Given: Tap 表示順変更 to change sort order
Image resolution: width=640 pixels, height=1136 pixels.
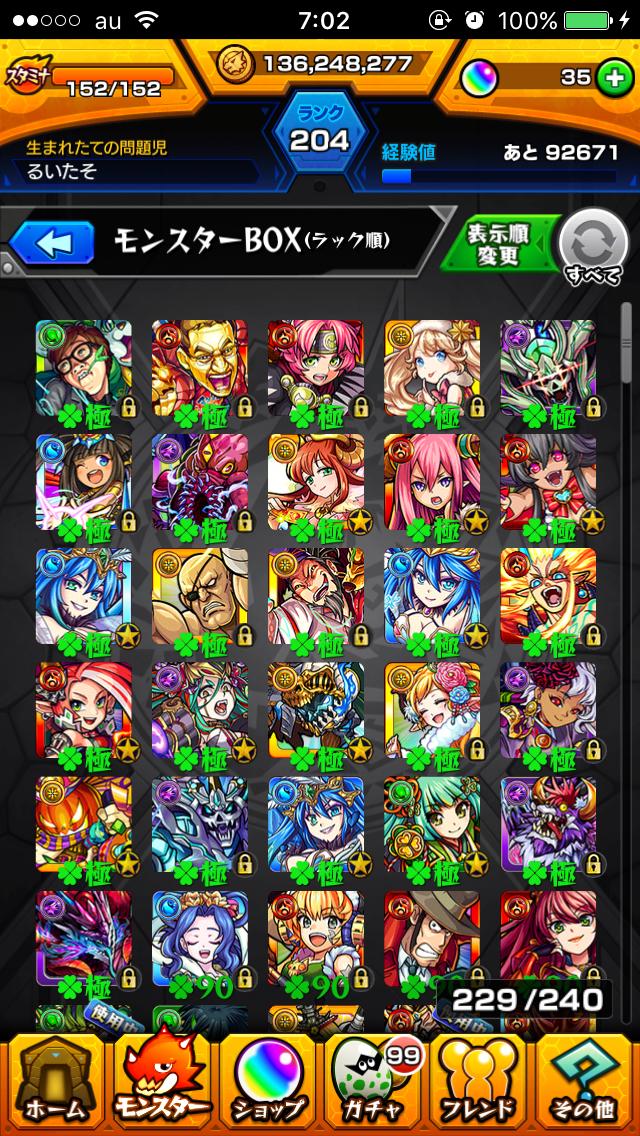Looking at the screenshot, I should pyautogui.click(x=497, y=244).
